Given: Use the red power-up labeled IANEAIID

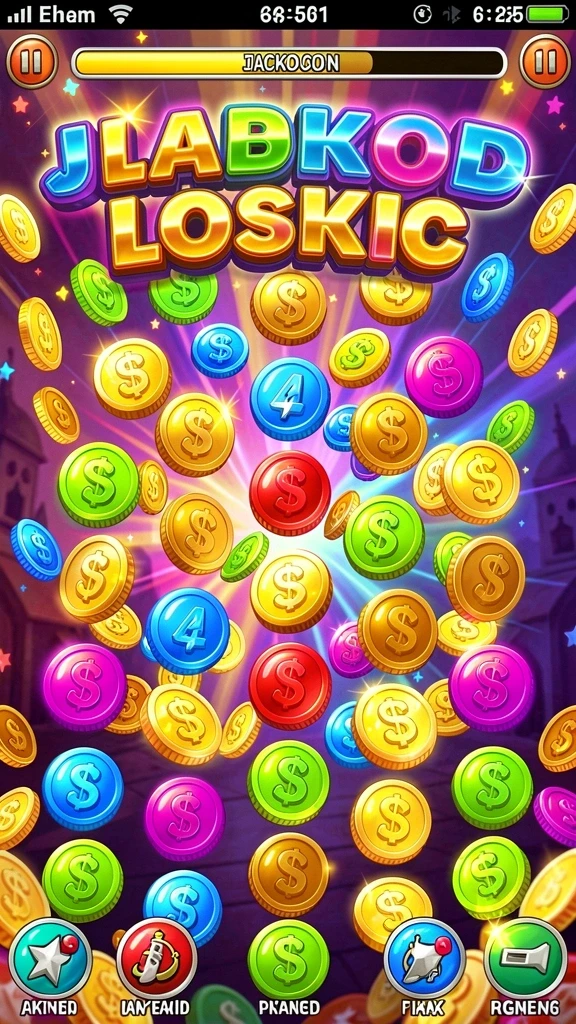Looking at the screenshot, I should point(157,959).
